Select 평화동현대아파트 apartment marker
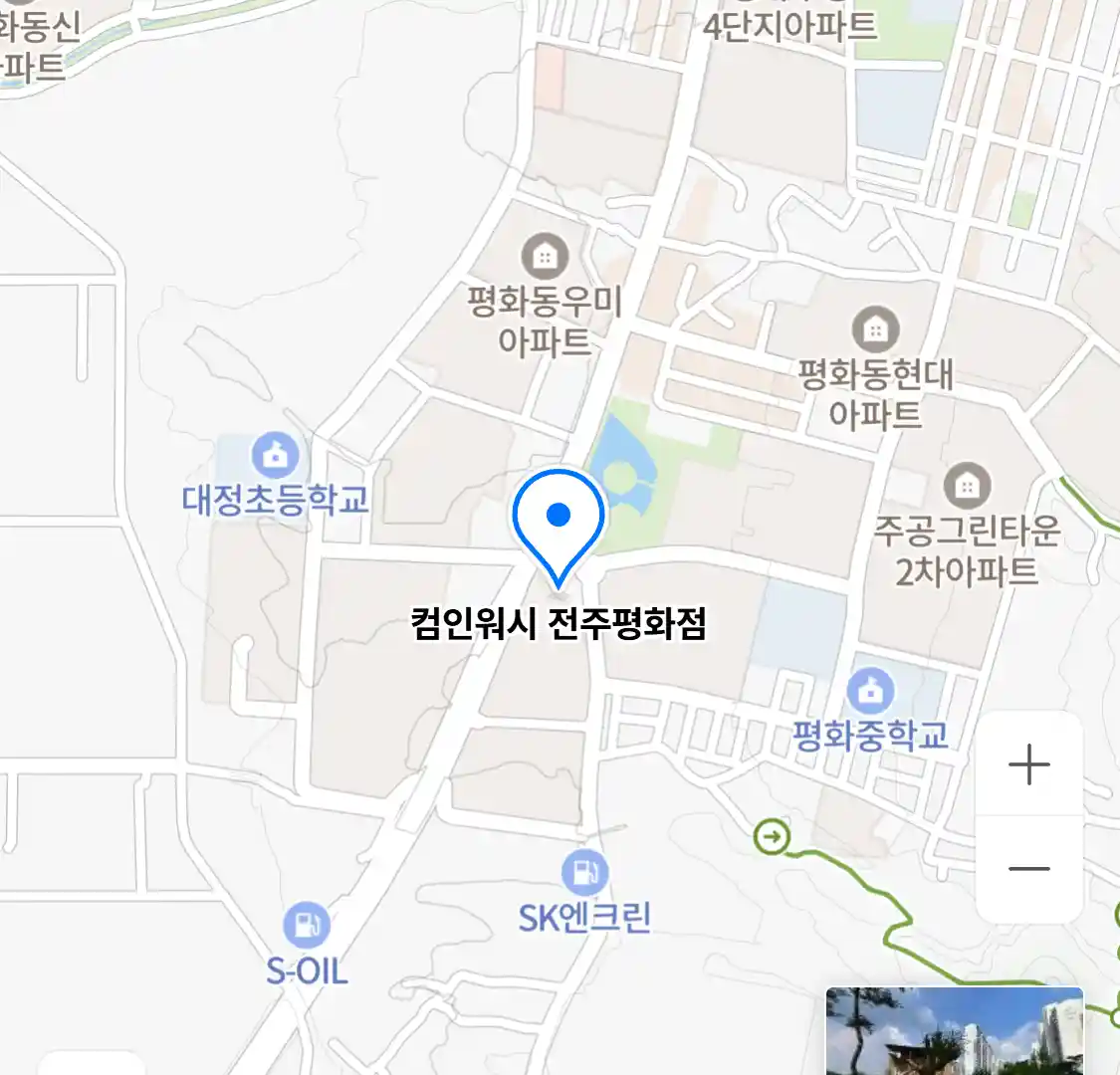1120x1075 pixels. (x=875, y=329)
